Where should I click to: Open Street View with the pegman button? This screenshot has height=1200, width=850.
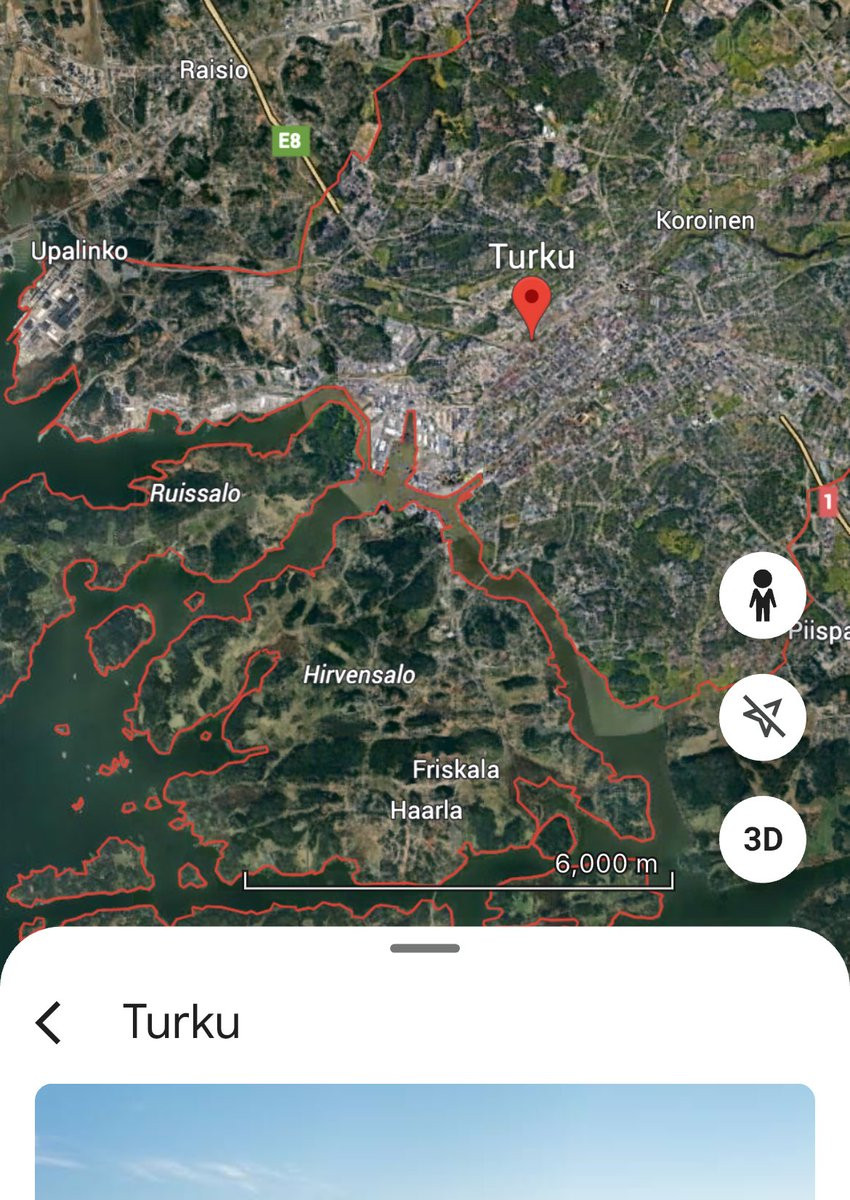click(x=763, y=595)
